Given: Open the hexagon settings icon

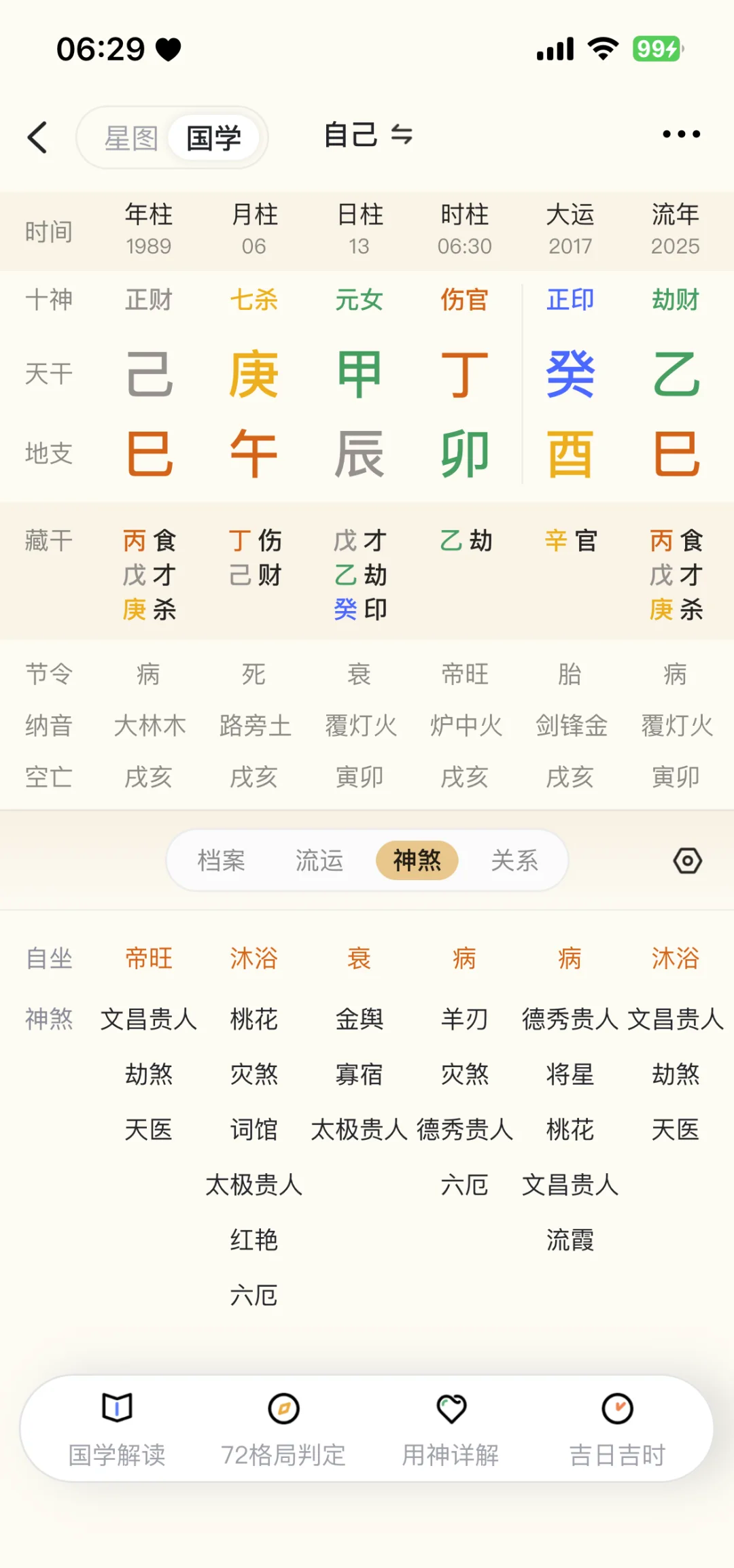Looking at the screenshot, I should coord(687,860).
